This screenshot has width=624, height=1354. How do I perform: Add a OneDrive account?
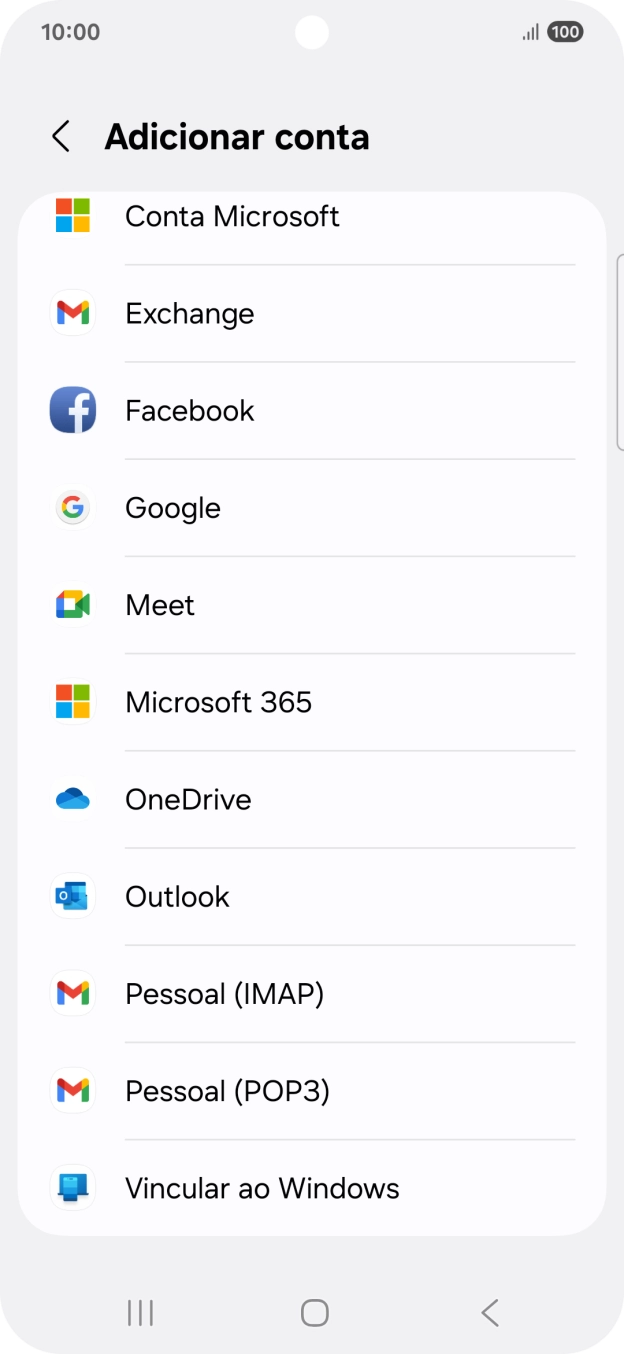(188, 799)
